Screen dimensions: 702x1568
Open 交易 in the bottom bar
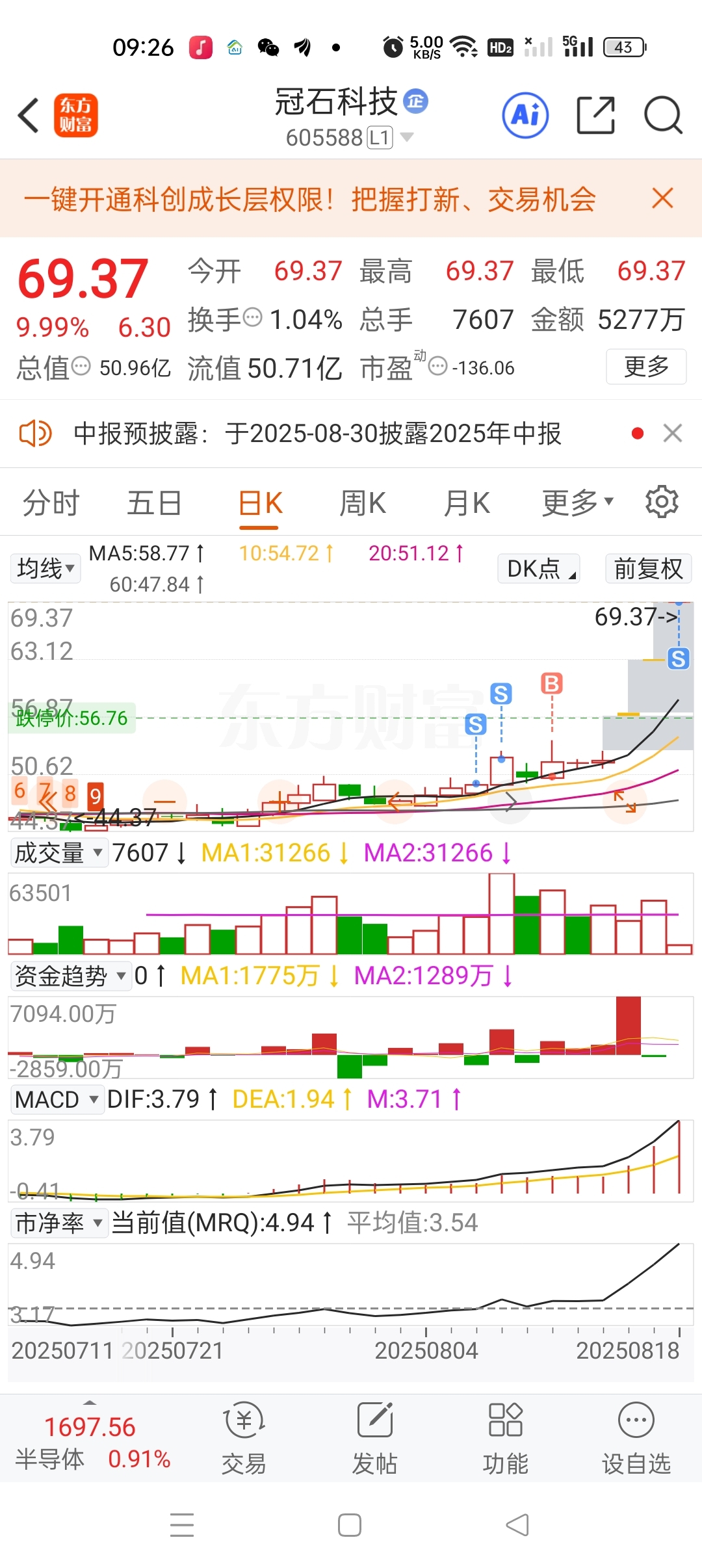(x=244, y=1438)
